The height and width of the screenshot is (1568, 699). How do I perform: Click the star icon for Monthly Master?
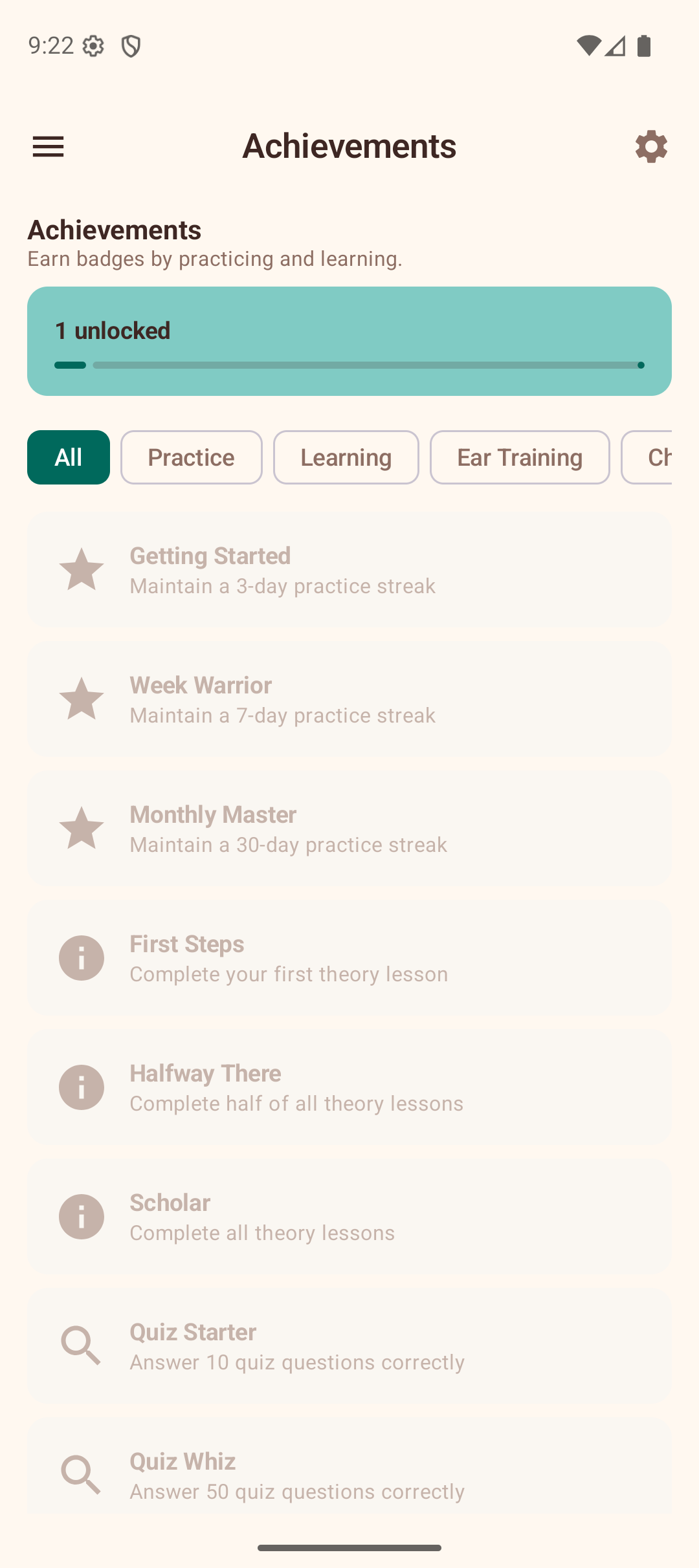click(82, 828)
